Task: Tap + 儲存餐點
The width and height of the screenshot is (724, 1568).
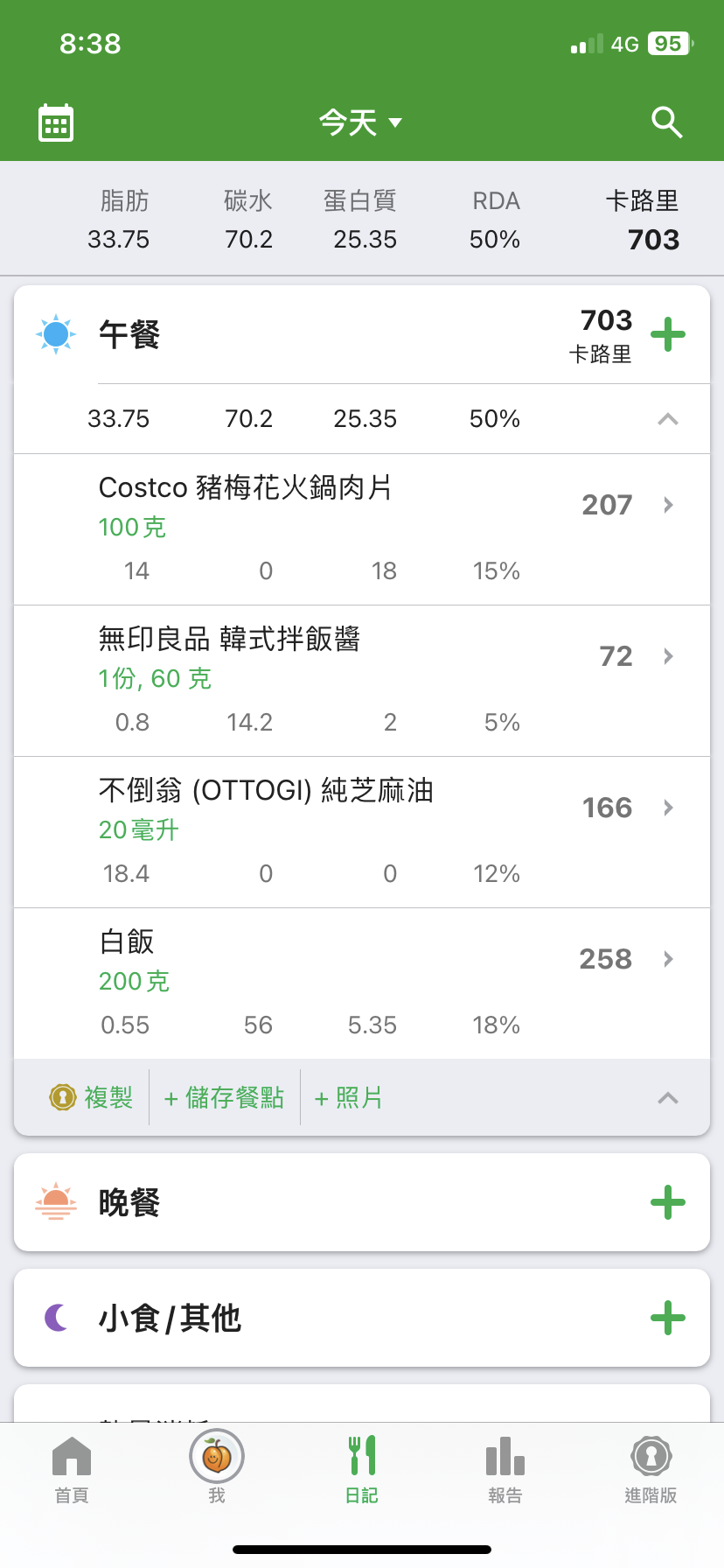Action: tap(225, 1097)
